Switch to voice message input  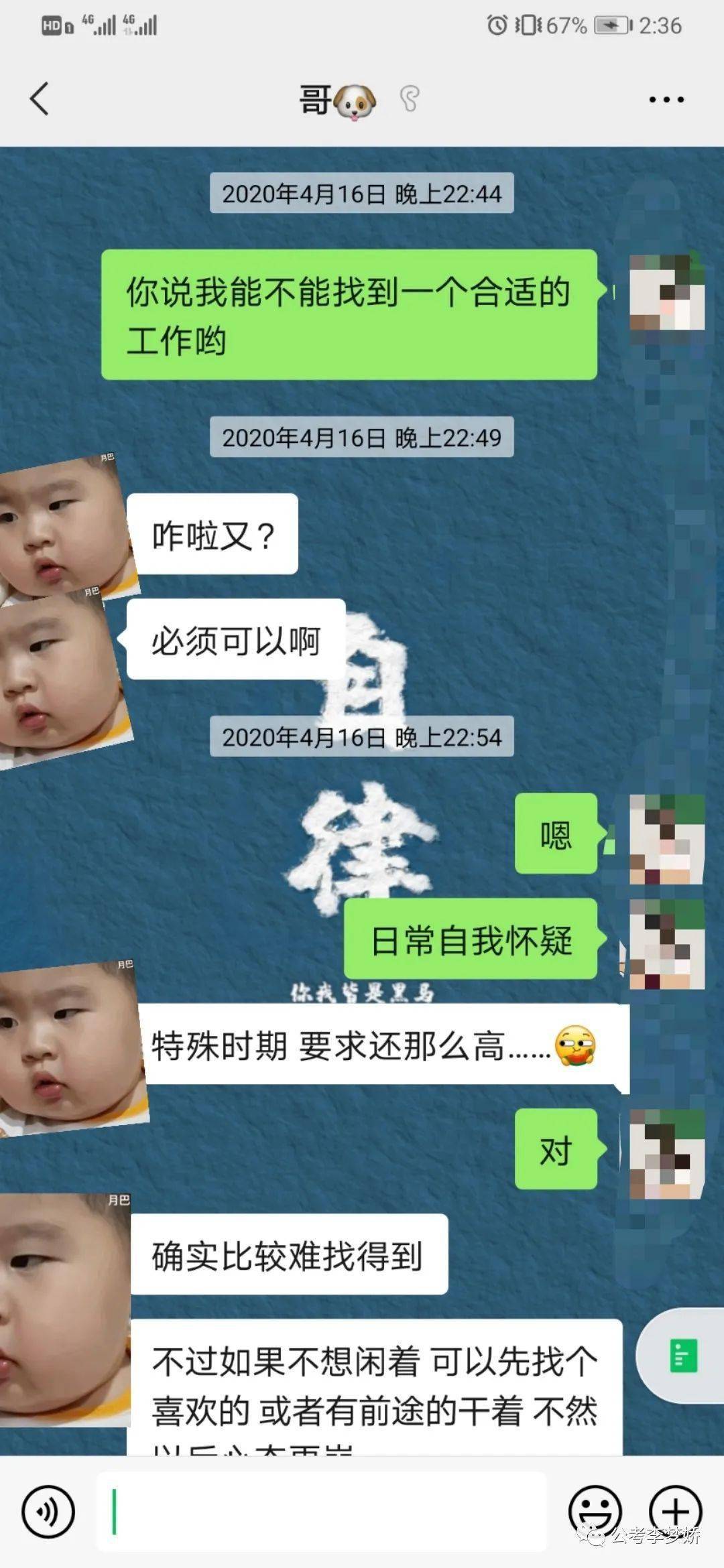pyautogui.click(x=48, y=1512)
